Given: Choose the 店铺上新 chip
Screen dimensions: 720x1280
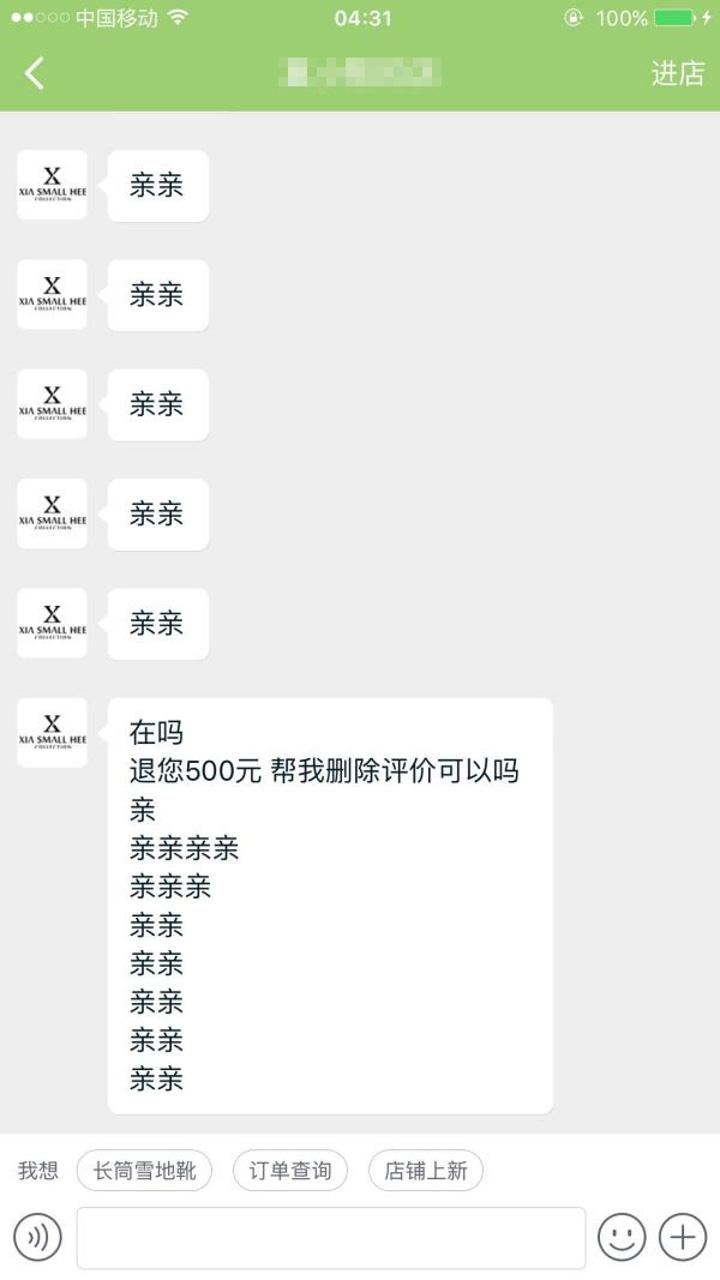Looking at the screenshot, I should (x=425, y=1170).
